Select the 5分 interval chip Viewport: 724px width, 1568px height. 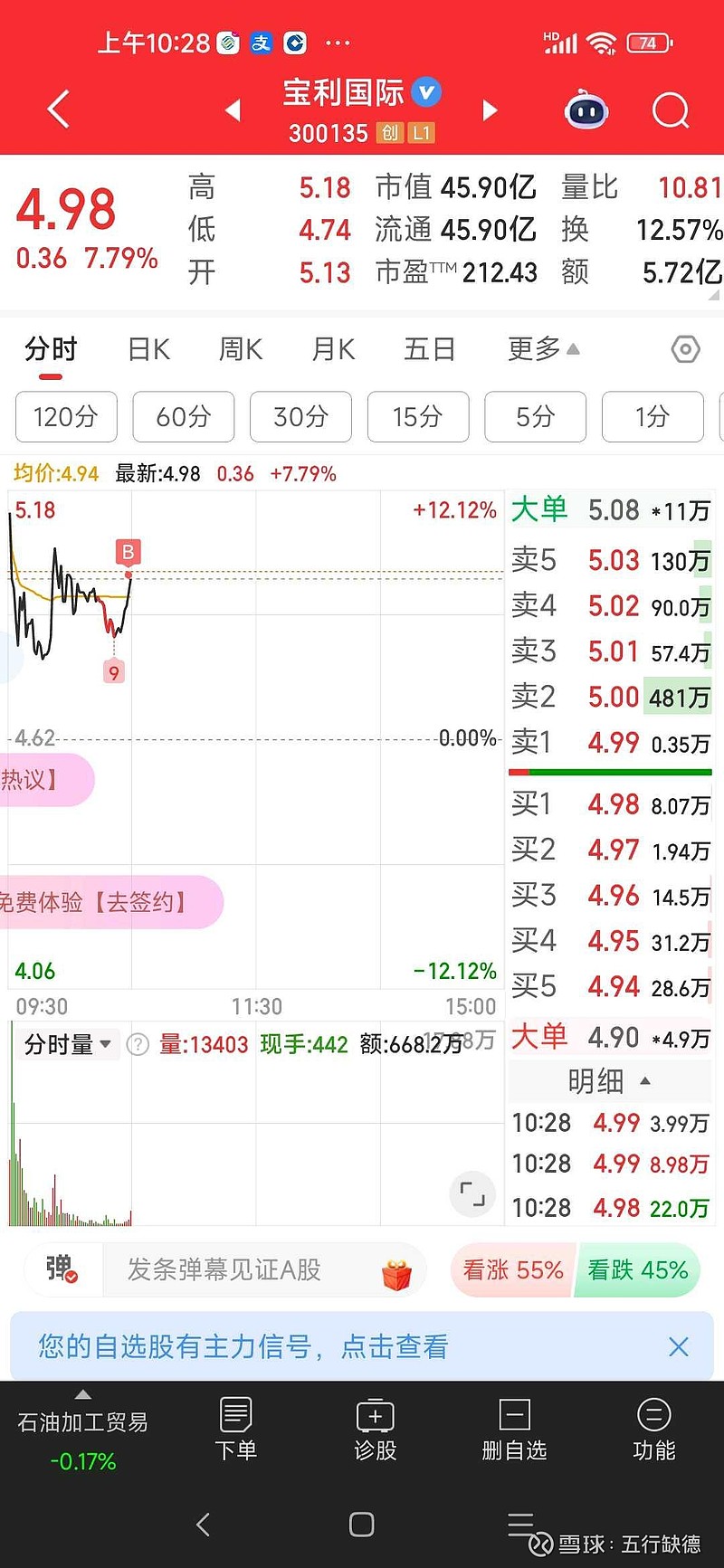[x=535, y=417]
